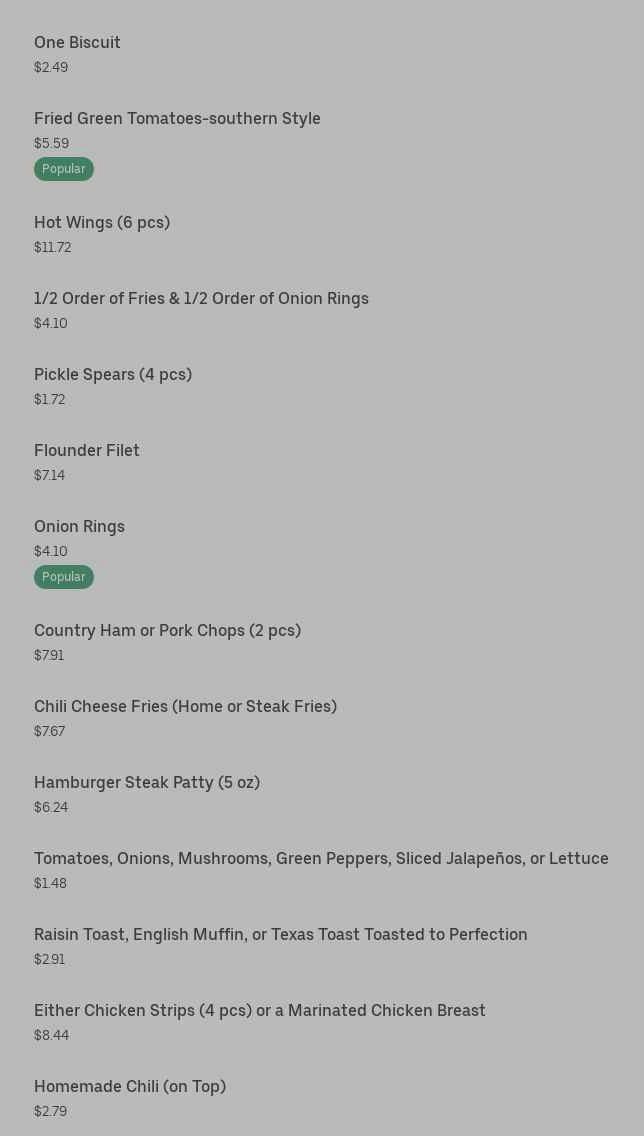The height and width of the screenshot is (1136, 644).
Task: Choose Hot Wings (6 pcs)
Action: click(x=102, y=223)
